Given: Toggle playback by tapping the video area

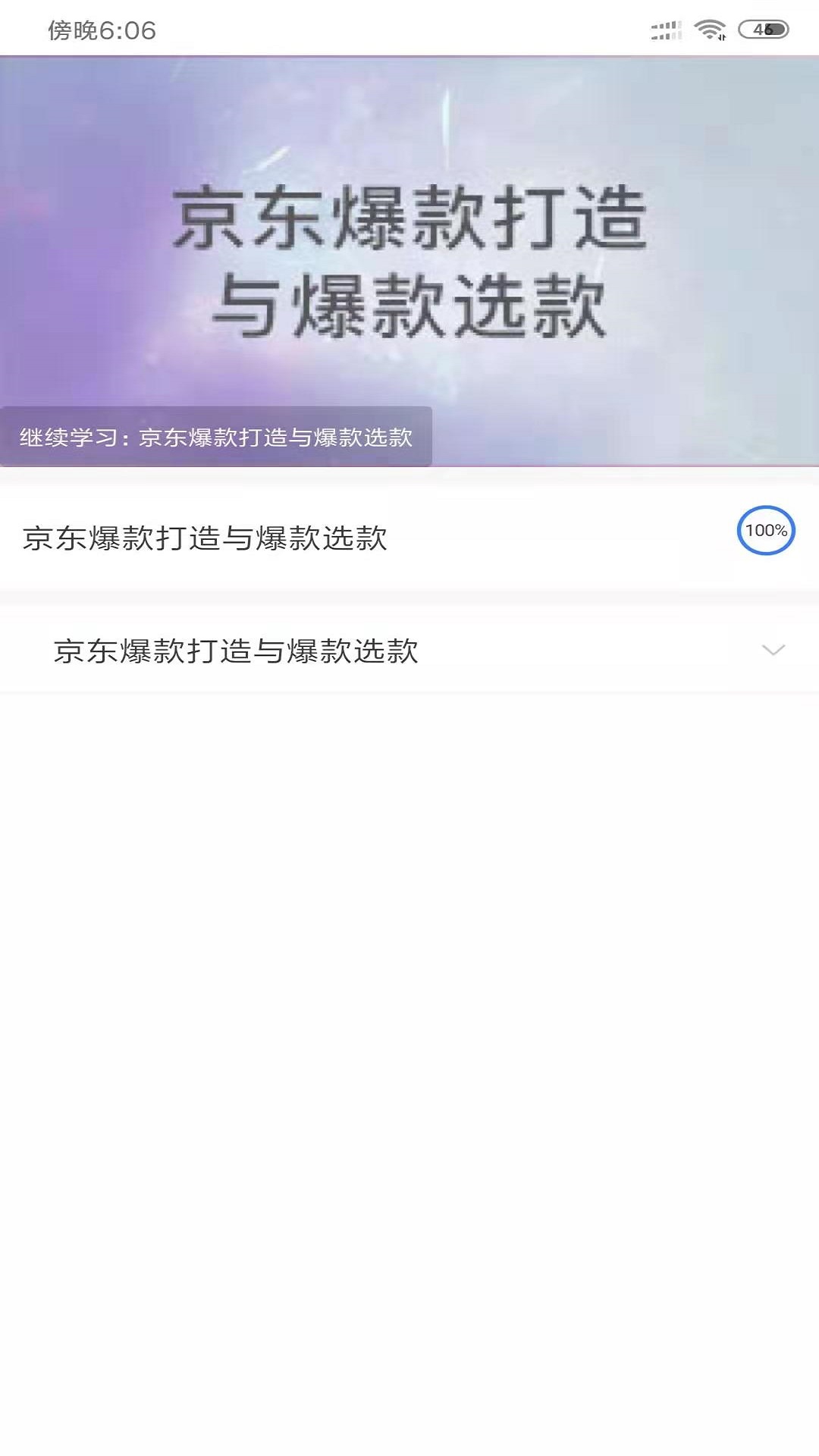Looking at the screenshot, I should (x=409, y=258).
